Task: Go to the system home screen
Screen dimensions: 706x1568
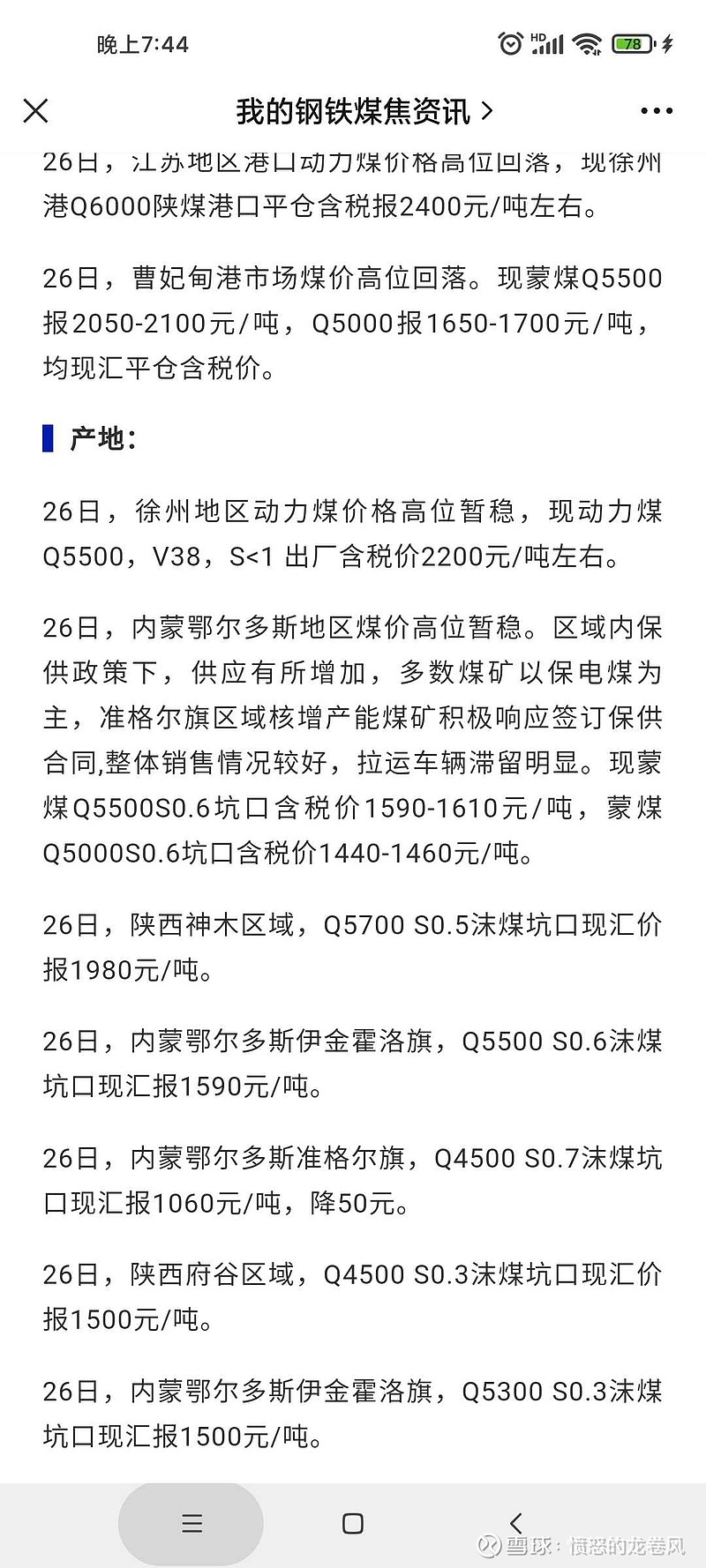Action: 353,1523
